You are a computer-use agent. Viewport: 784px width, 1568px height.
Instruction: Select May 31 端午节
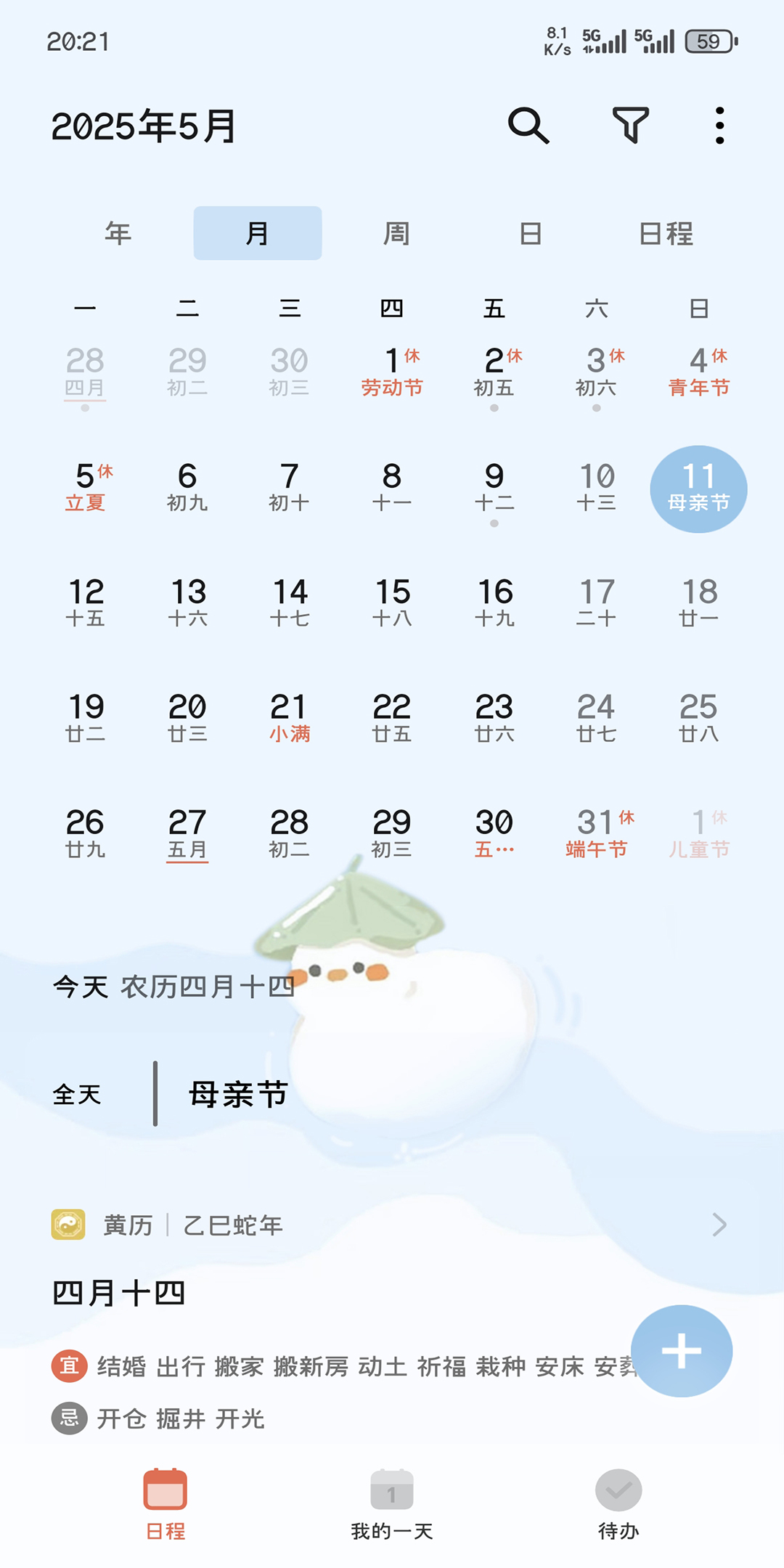(597, 833)
